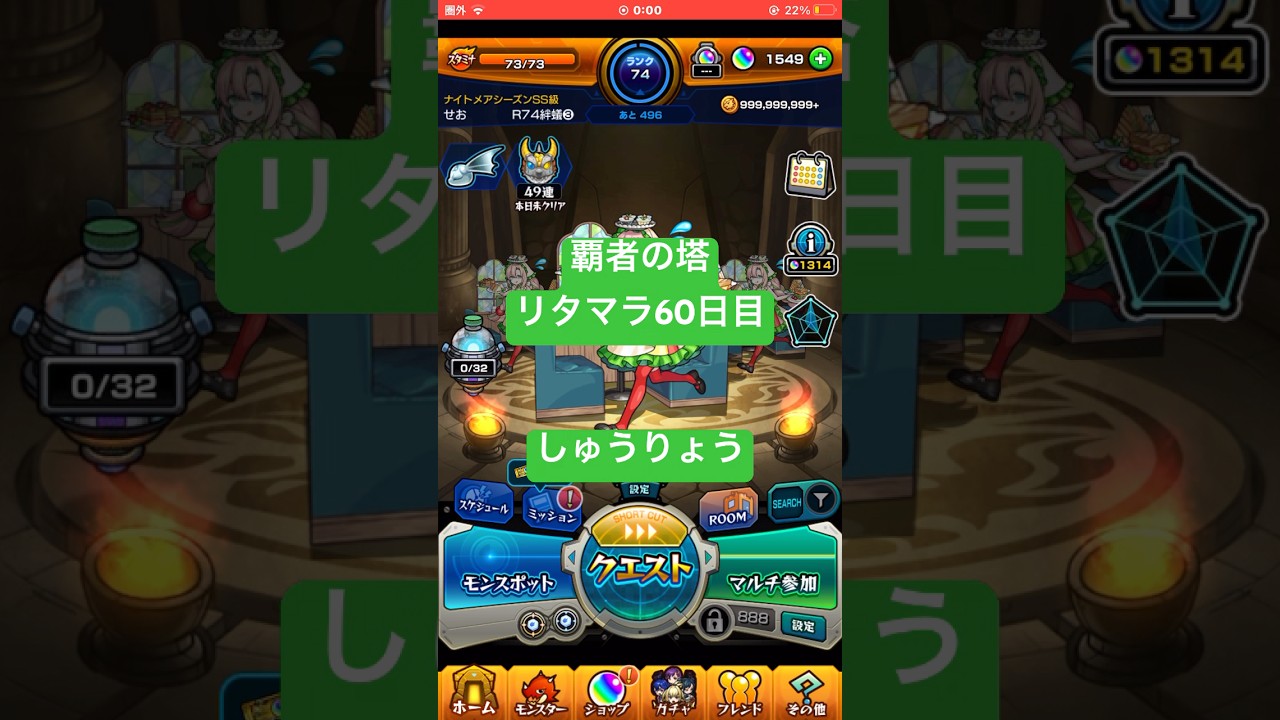
Task: Open the filter funnel icon
Action: (820, 498)
